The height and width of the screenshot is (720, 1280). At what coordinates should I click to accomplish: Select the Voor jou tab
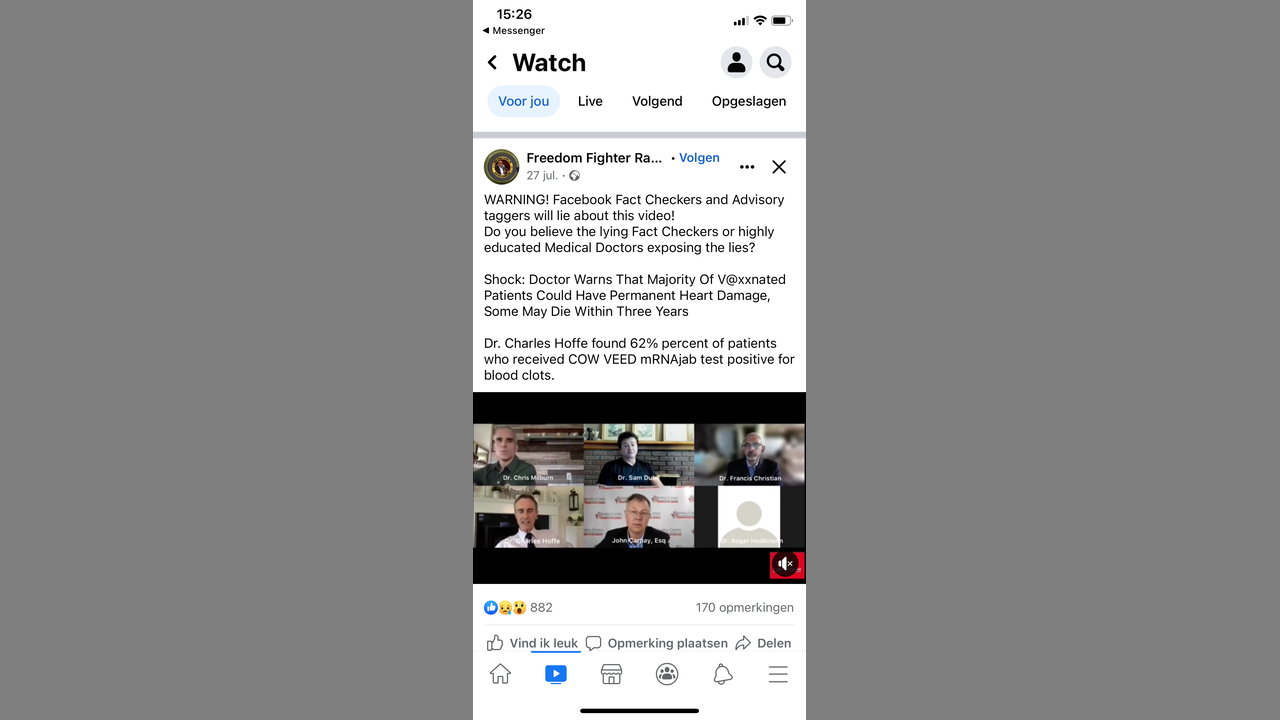click(524, 101)
